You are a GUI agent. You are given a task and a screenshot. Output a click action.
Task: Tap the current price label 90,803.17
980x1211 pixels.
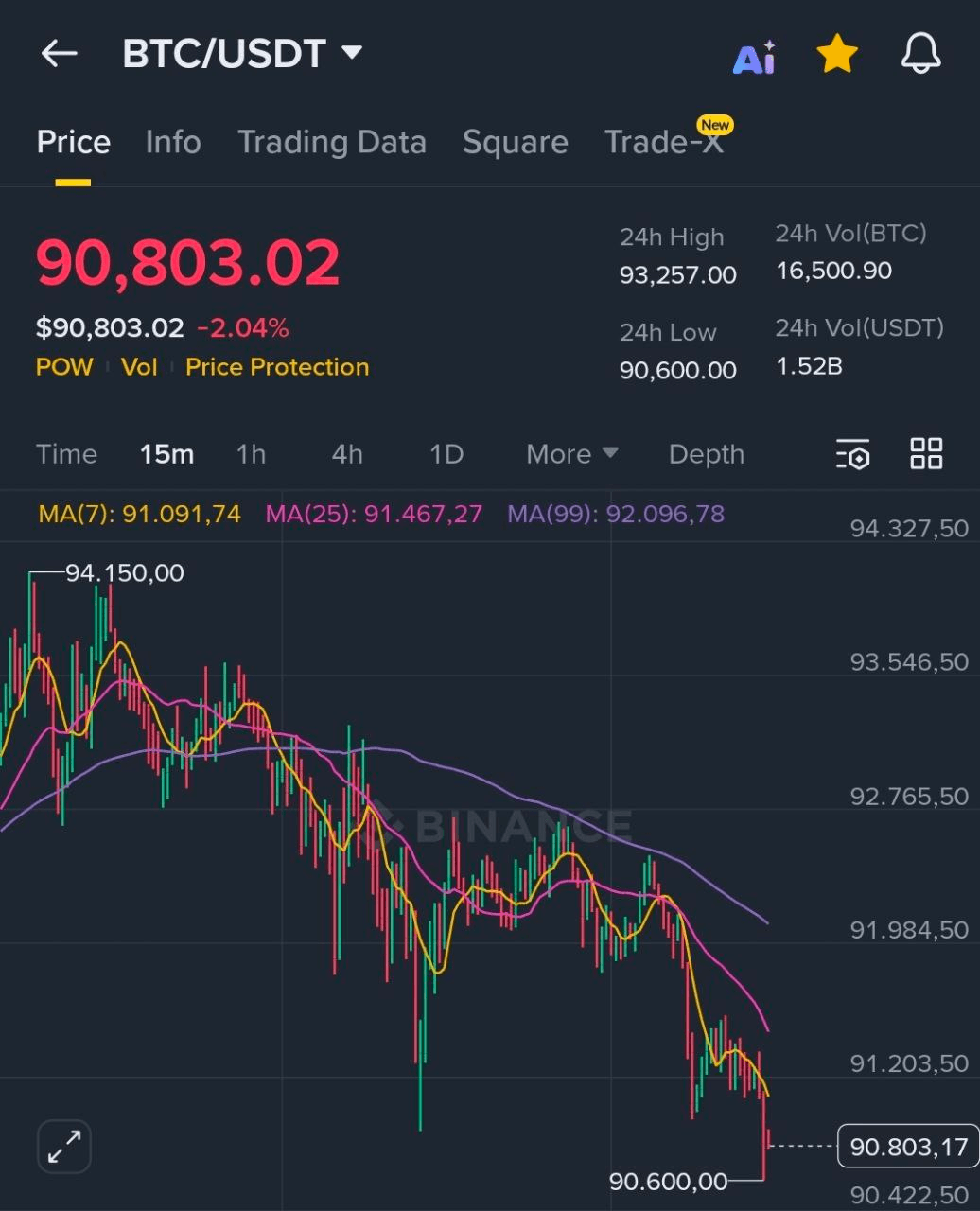pos(905,1146)
